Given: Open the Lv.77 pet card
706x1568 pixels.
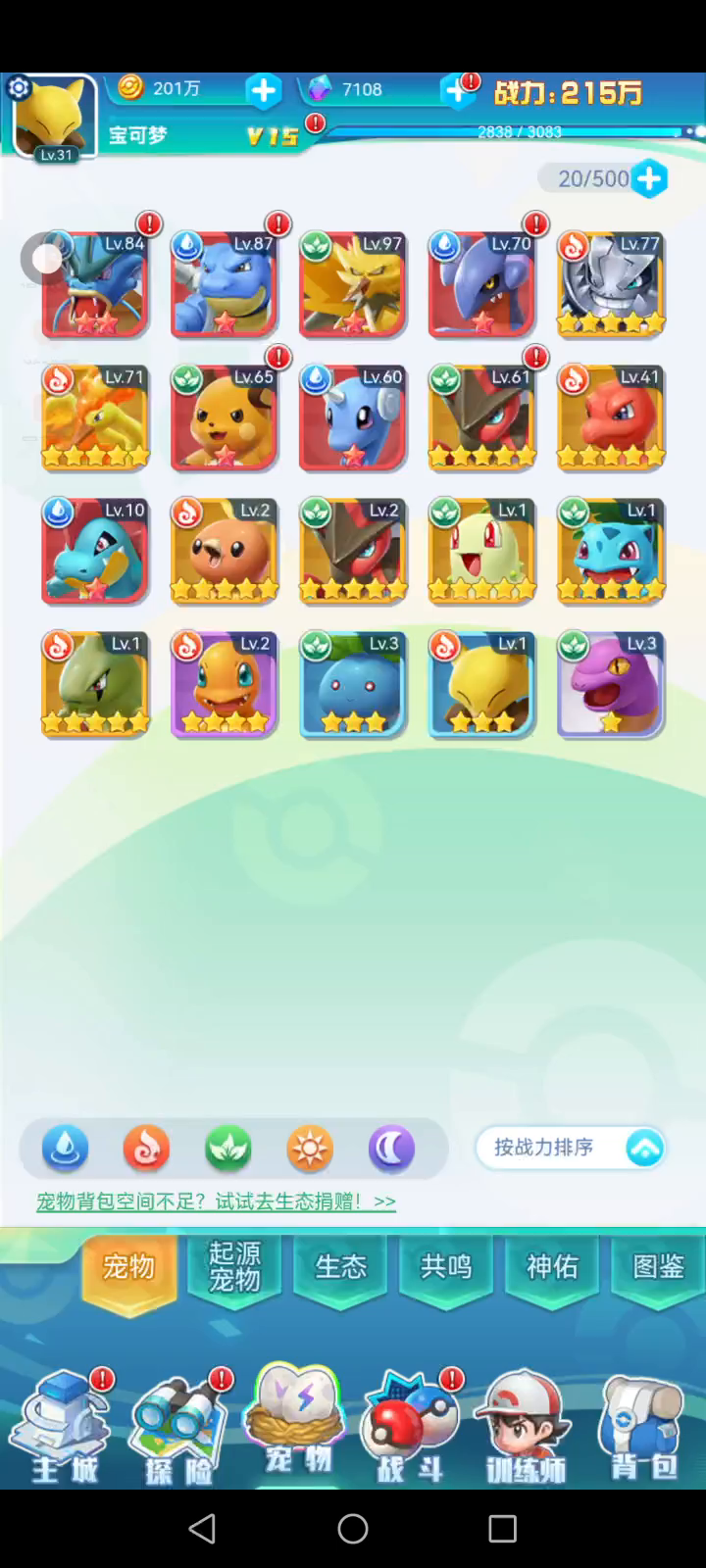Looking at the screenshot, I should pyautogui.click(x=611, y=285).
